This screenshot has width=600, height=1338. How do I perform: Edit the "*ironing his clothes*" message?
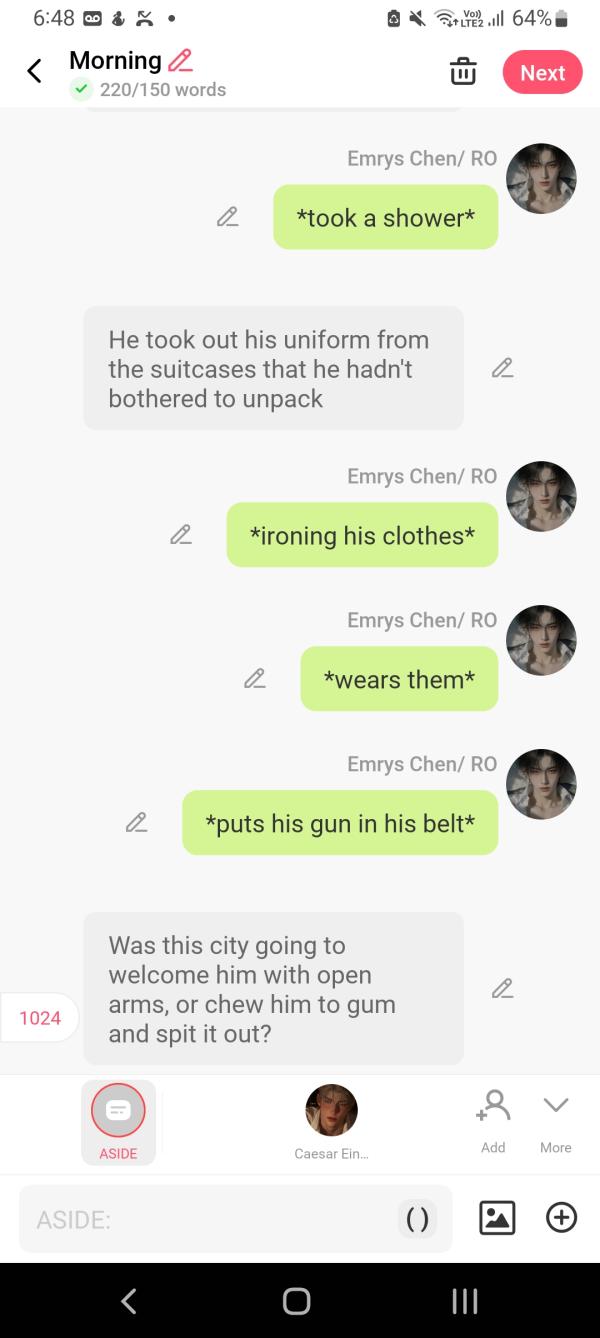point(181,535)
